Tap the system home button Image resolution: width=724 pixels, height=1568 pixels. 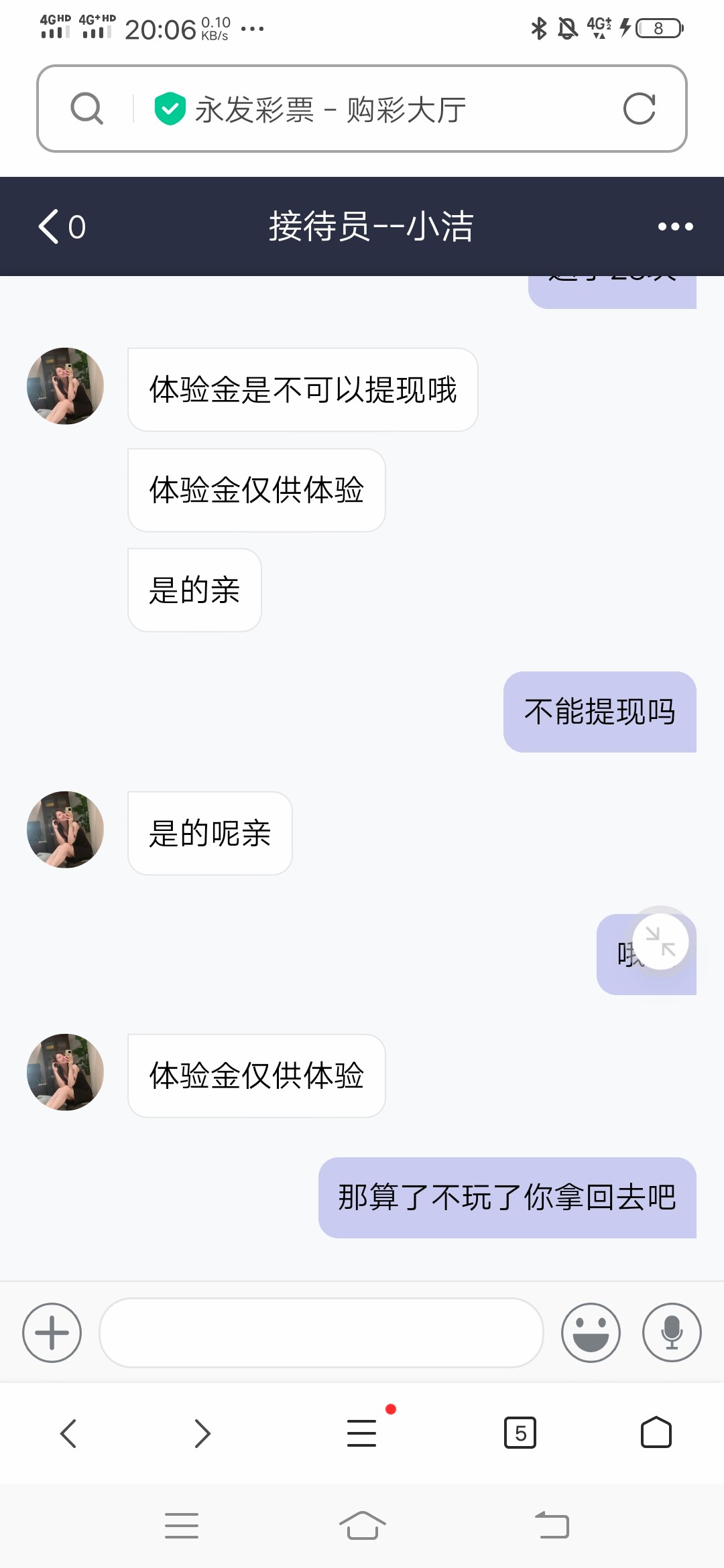[x=362, y=1526]
